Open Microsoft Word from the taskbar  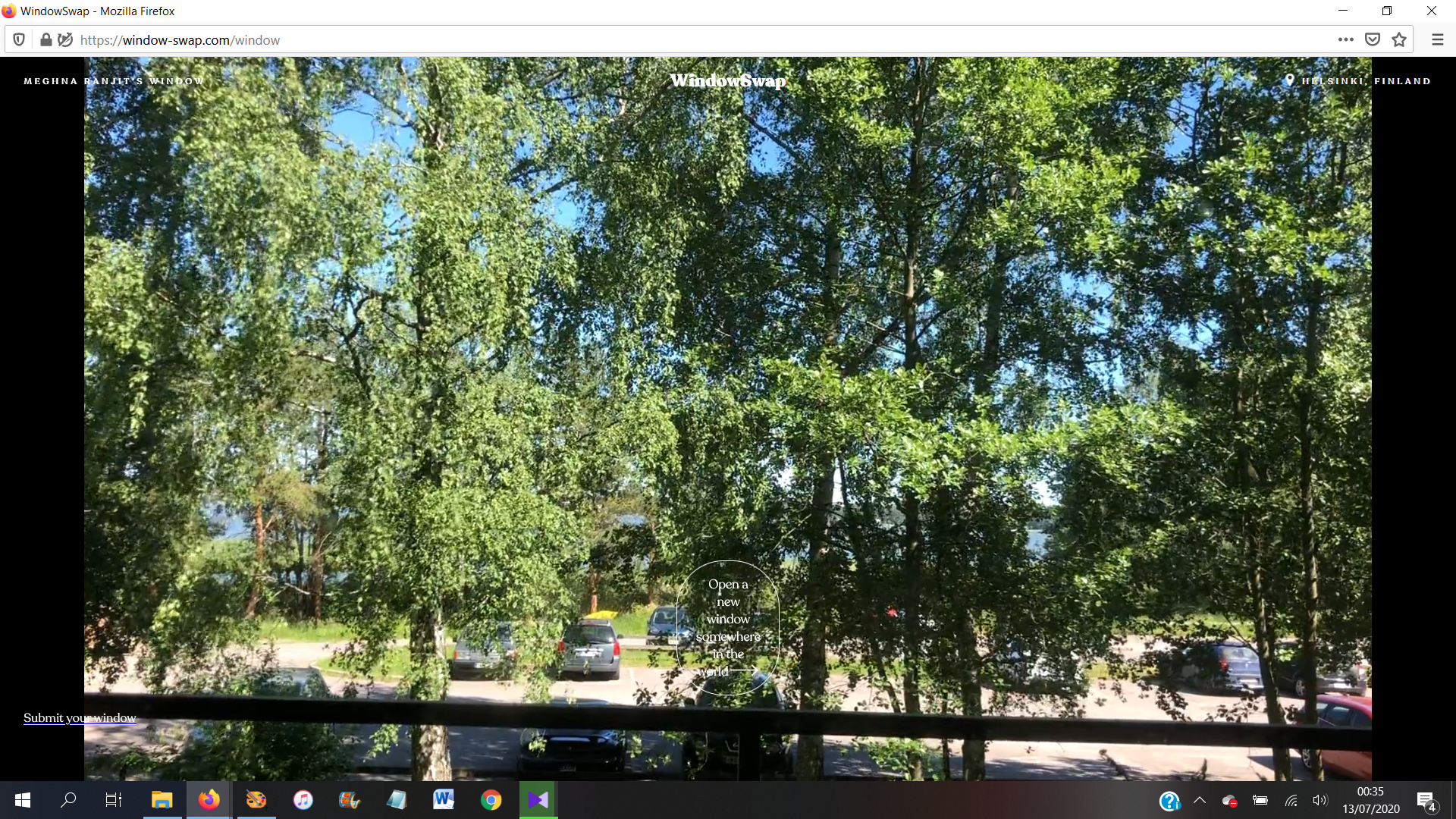(x=444, y=800)
